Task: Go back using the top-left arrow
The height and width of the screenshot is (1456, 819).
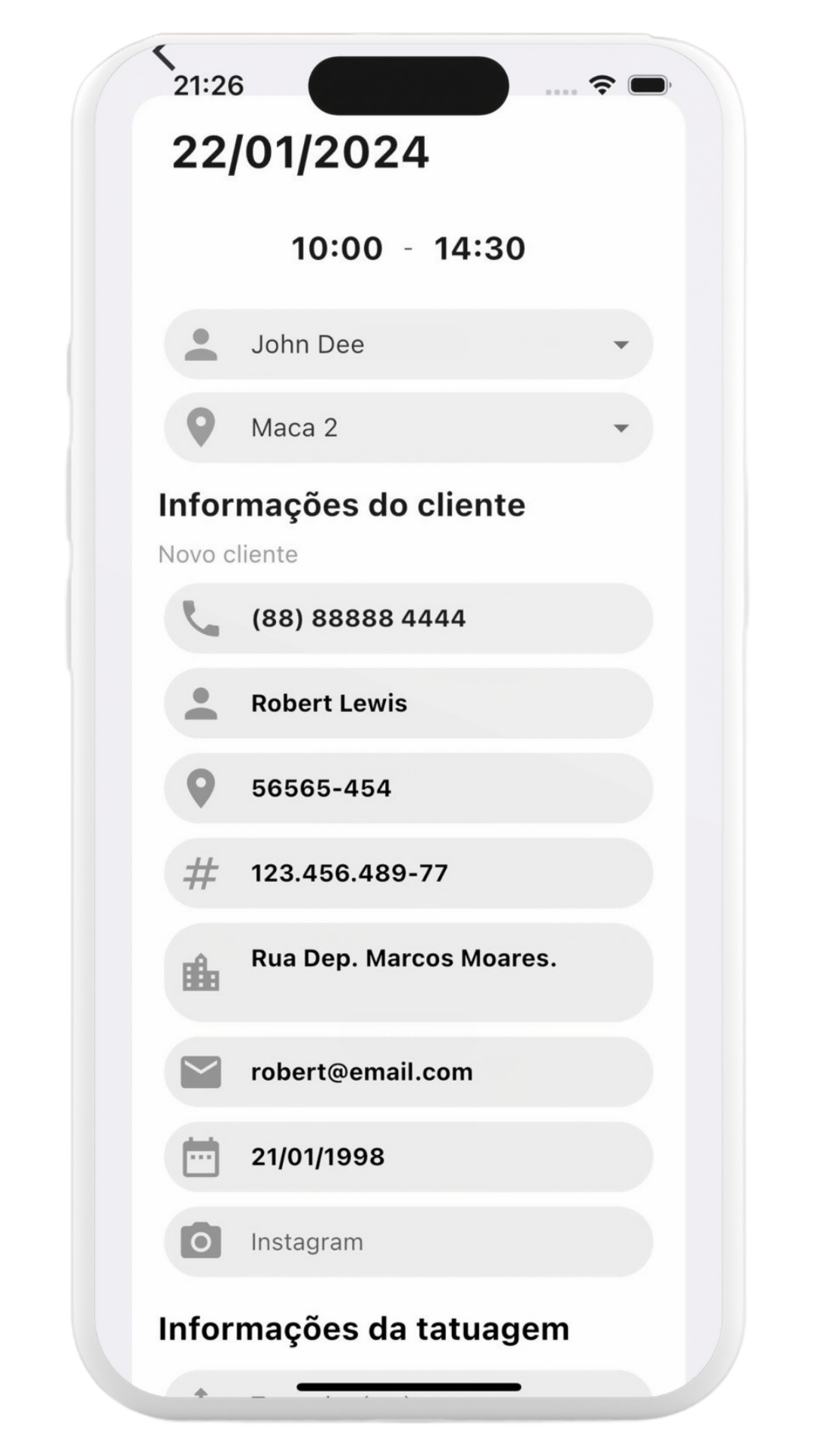Action: 164,57
